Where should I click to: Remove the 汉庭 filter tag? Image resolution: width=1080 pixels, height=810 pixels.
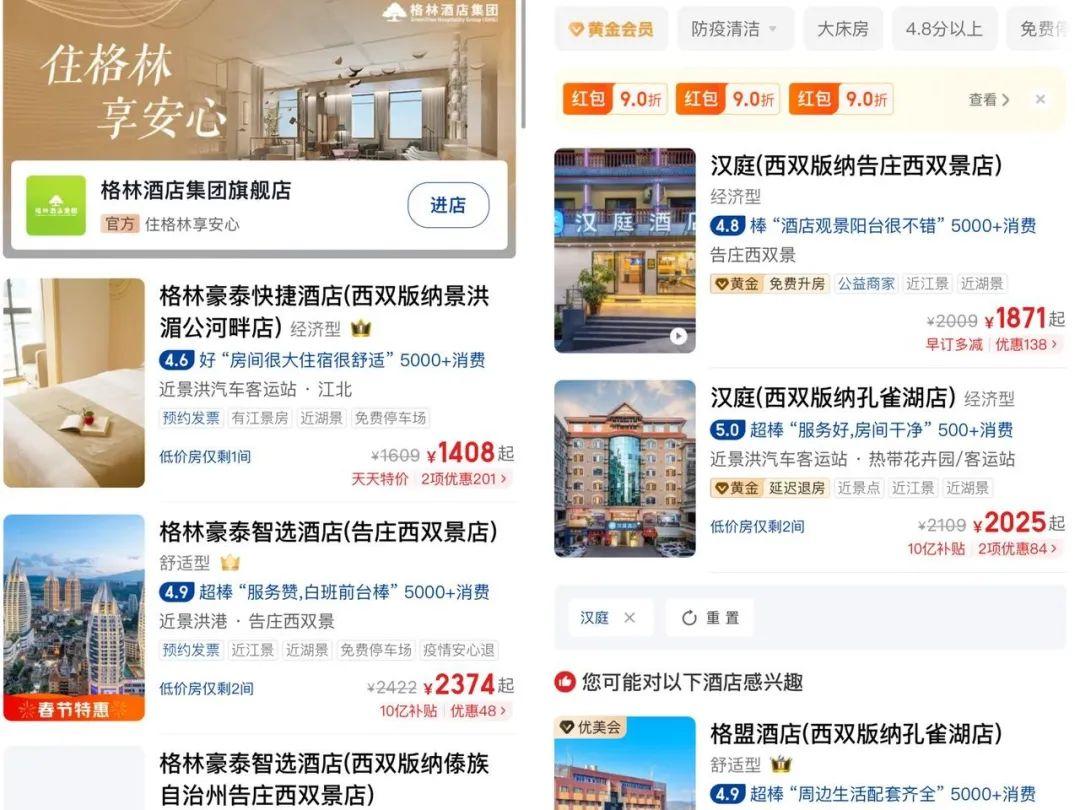coord(629,618)
